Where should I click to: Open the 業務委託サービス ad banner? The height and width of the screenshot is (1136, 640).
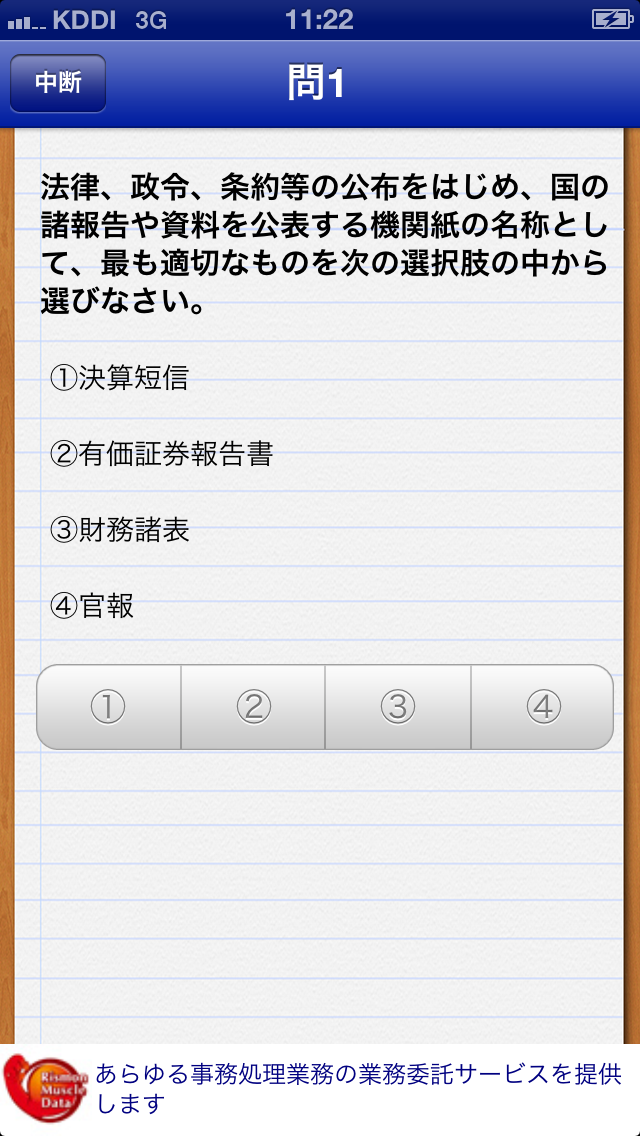click(x=320, y=1090)
